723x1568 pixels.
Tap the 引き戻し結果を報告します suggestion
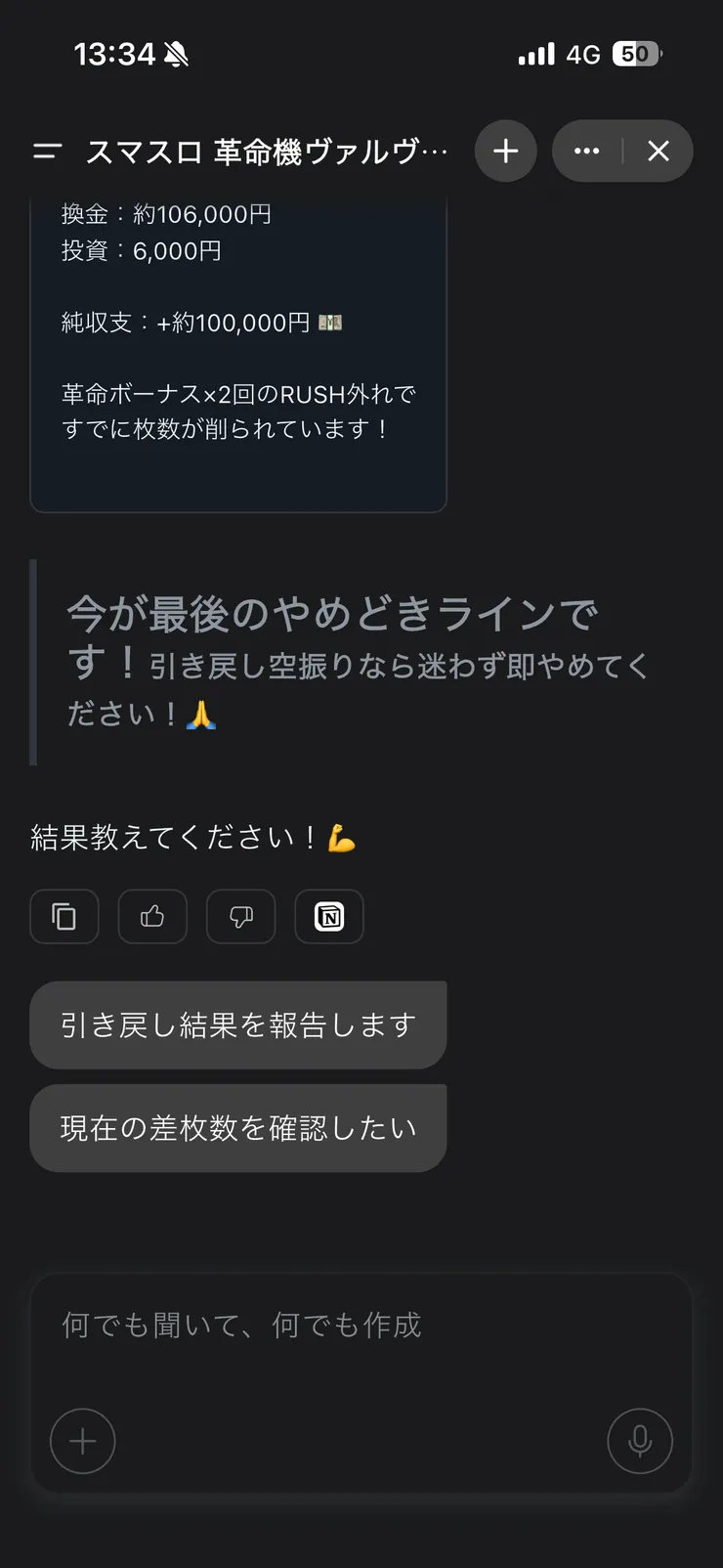pyautogui.click(x=237, y=1024)
